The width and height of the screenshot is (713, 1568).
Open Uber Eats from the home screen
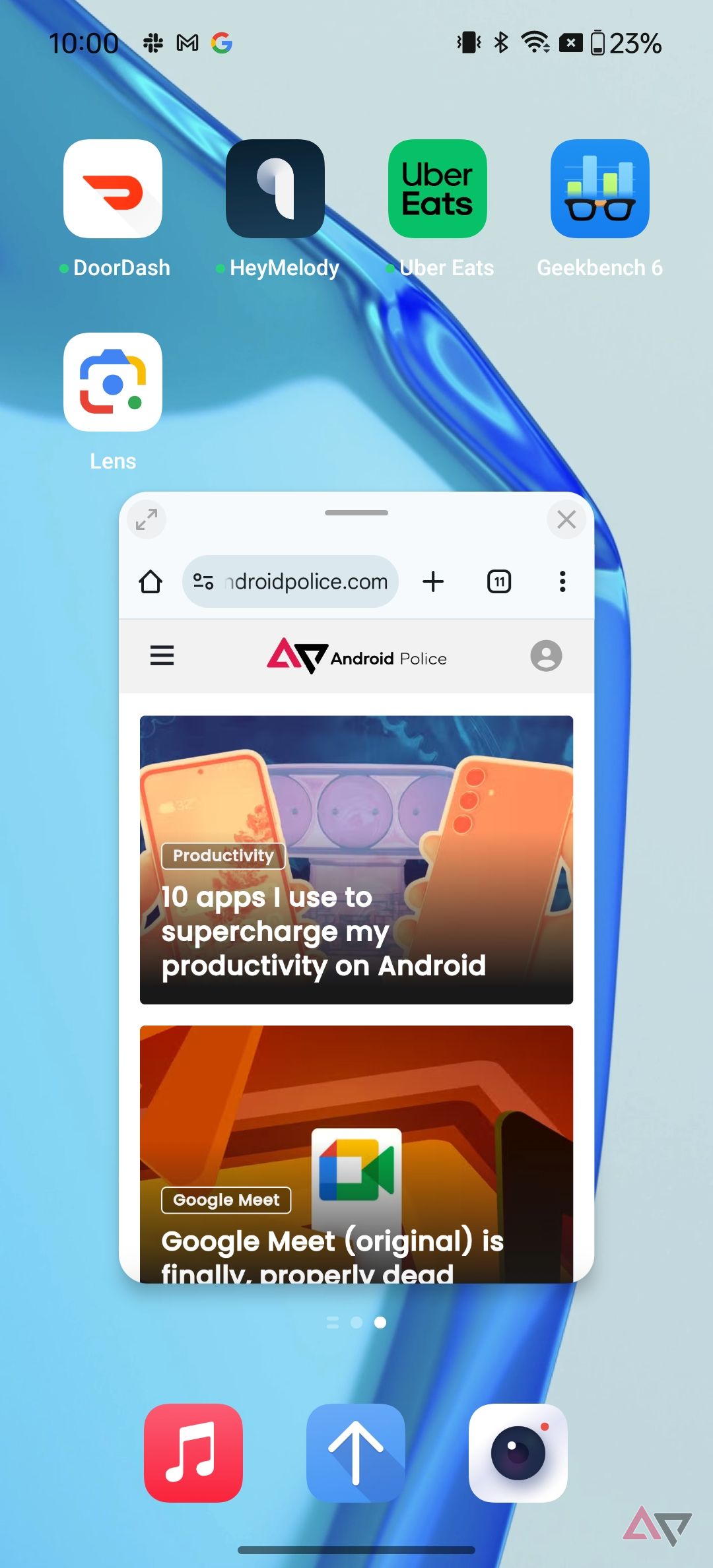coord(438,189)
